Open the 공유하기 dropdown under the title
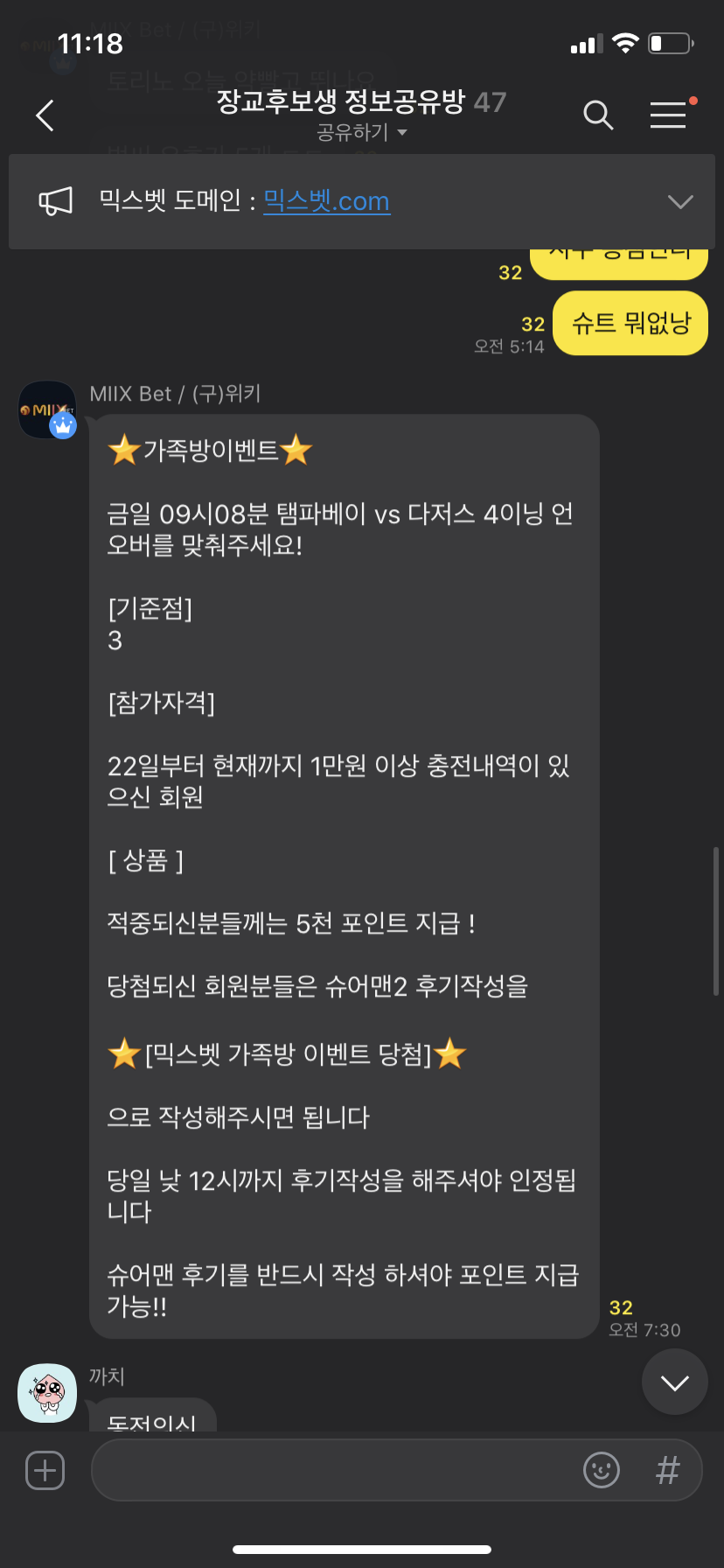724x1568 pixels. (362, 132)
